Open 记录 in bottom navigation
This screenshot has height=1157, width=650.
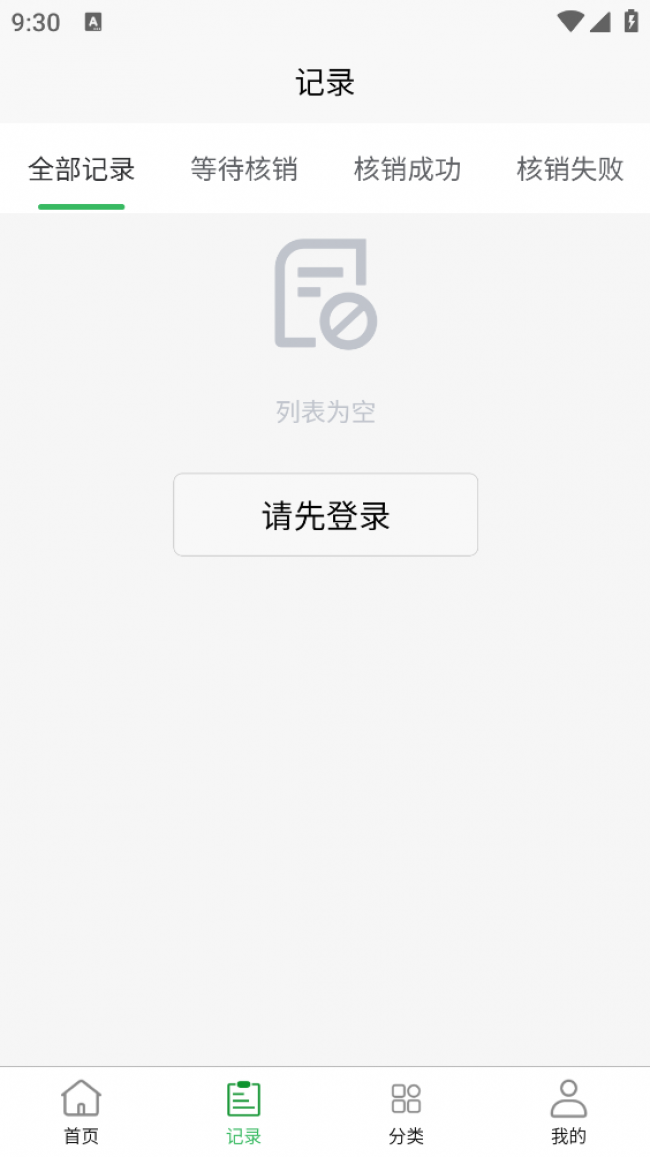click(243, 1112)
